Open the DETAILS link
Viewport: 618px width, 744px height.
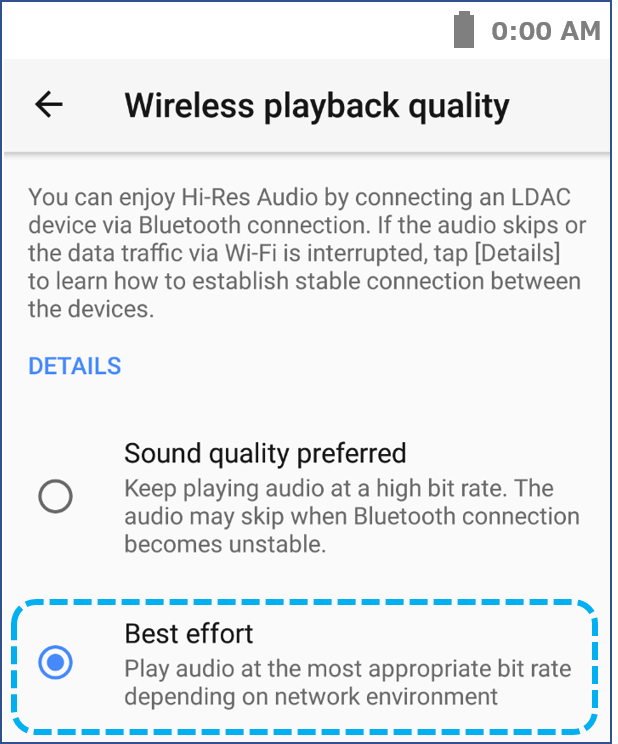click(75, 366)
